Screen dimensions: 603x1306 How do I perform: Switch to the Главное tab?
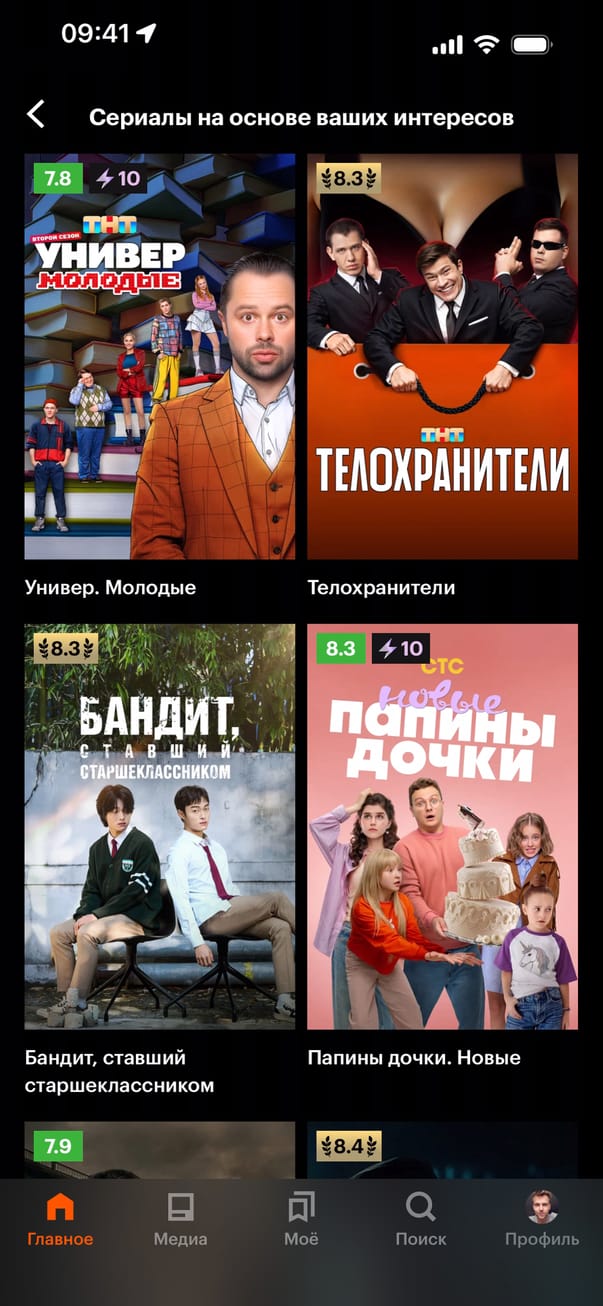pos(60,1220)
